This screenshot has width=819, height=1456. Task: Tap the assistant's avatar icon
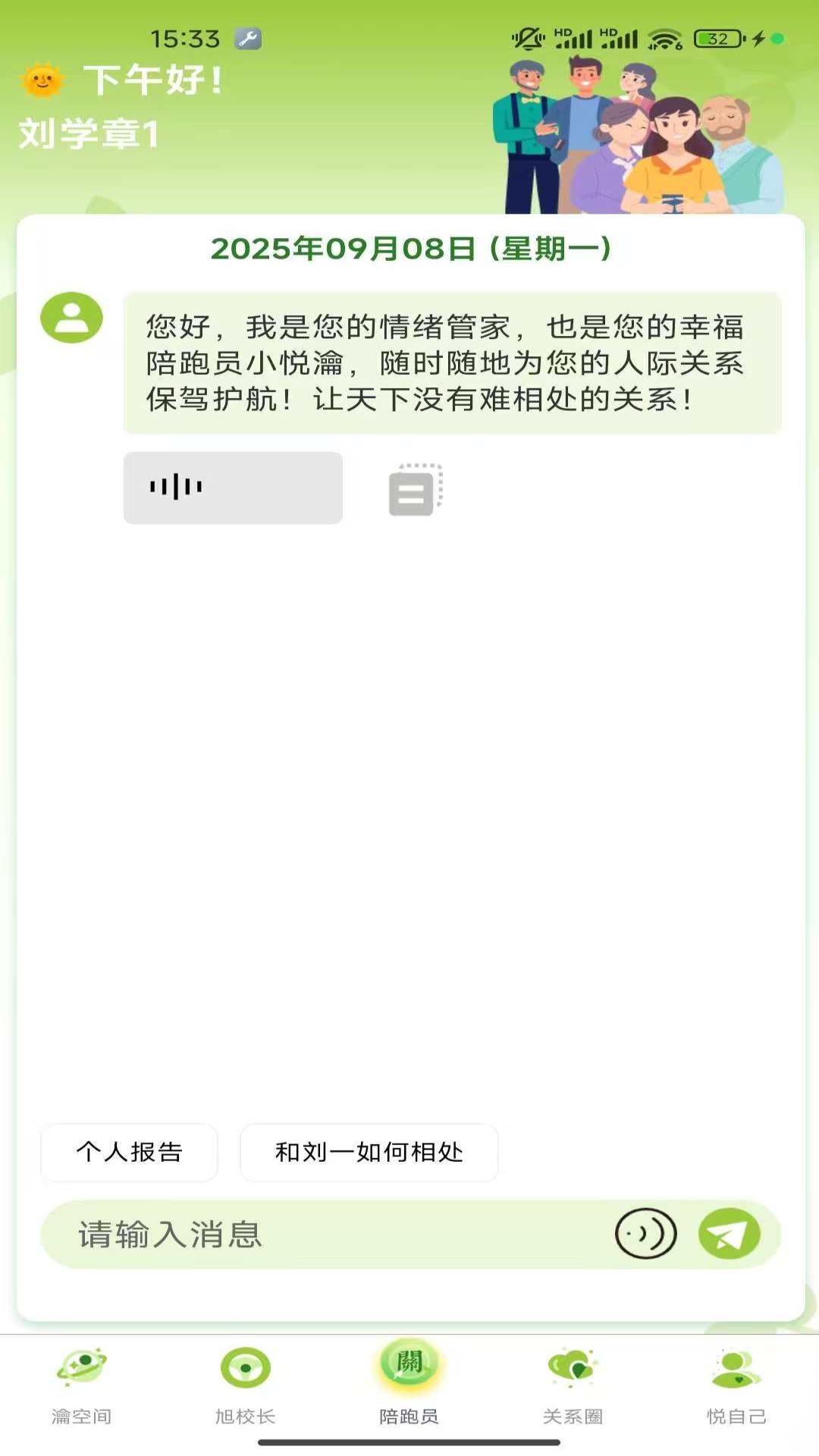click(x=72, y=318)
